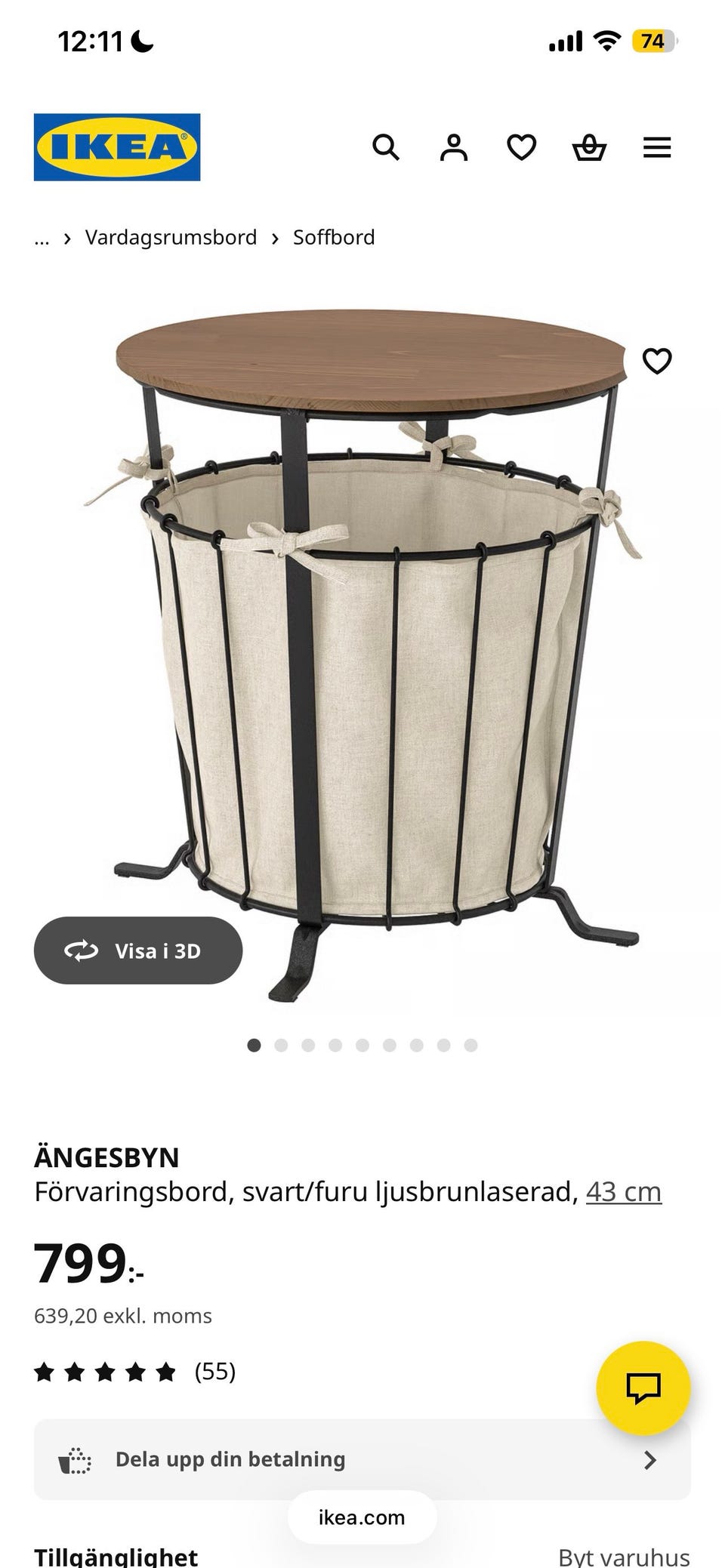Open the search magnifier in header
This screenshot has width=725, height=1568.
386,147
